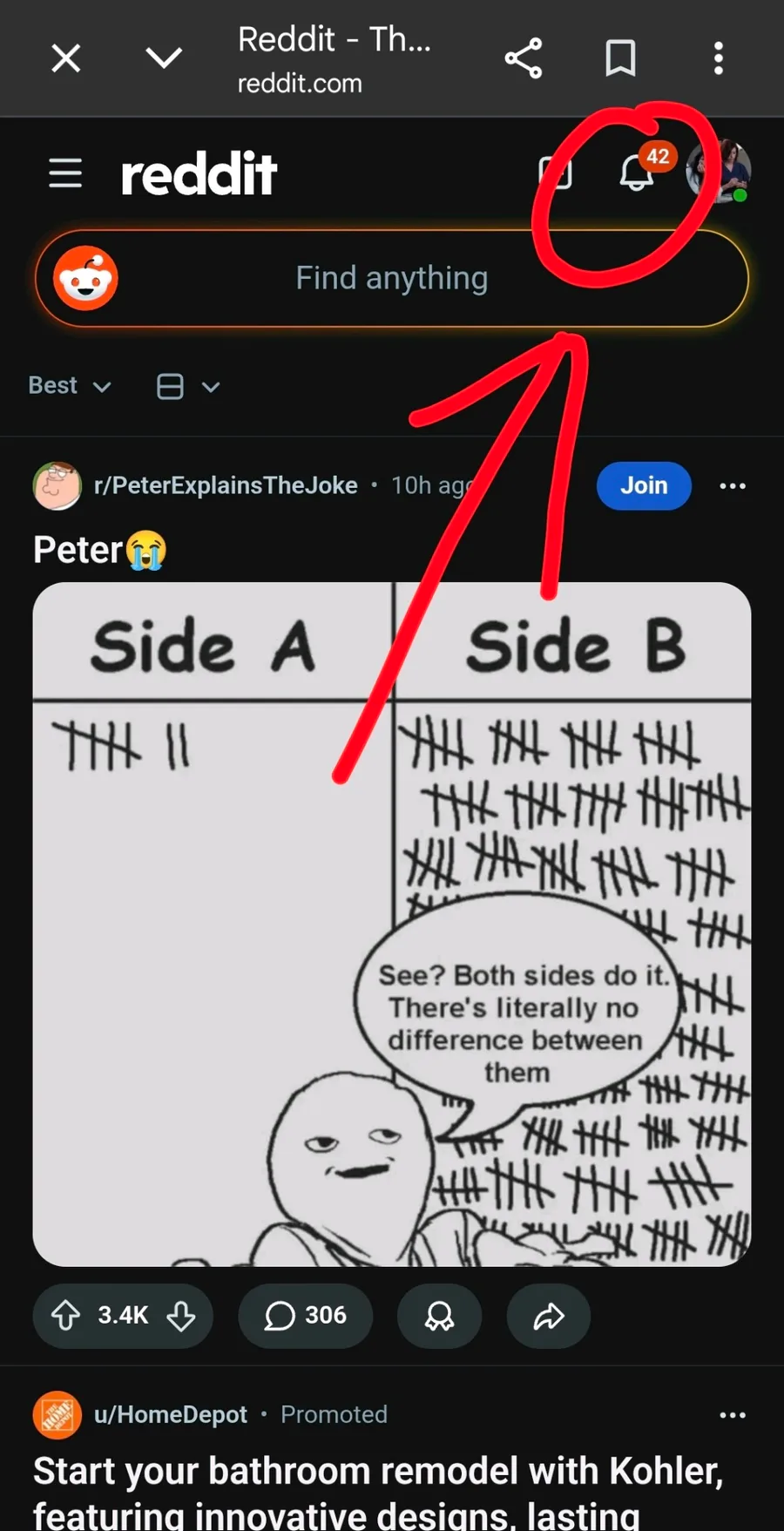This screenshot has height=1531, width=784.
Task: Visit the r/PeterExplainsTheJoke community
Action: point(225,485)
